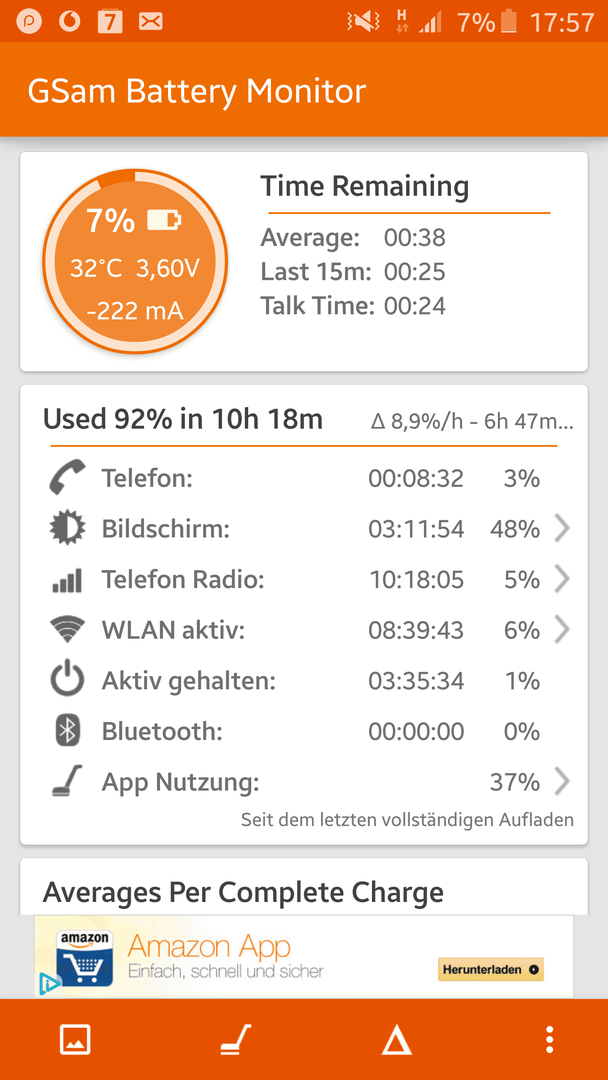Open the App Nutzung breakdown
The width and height of the screenshot is (608, 1080).
pos(304,782)
